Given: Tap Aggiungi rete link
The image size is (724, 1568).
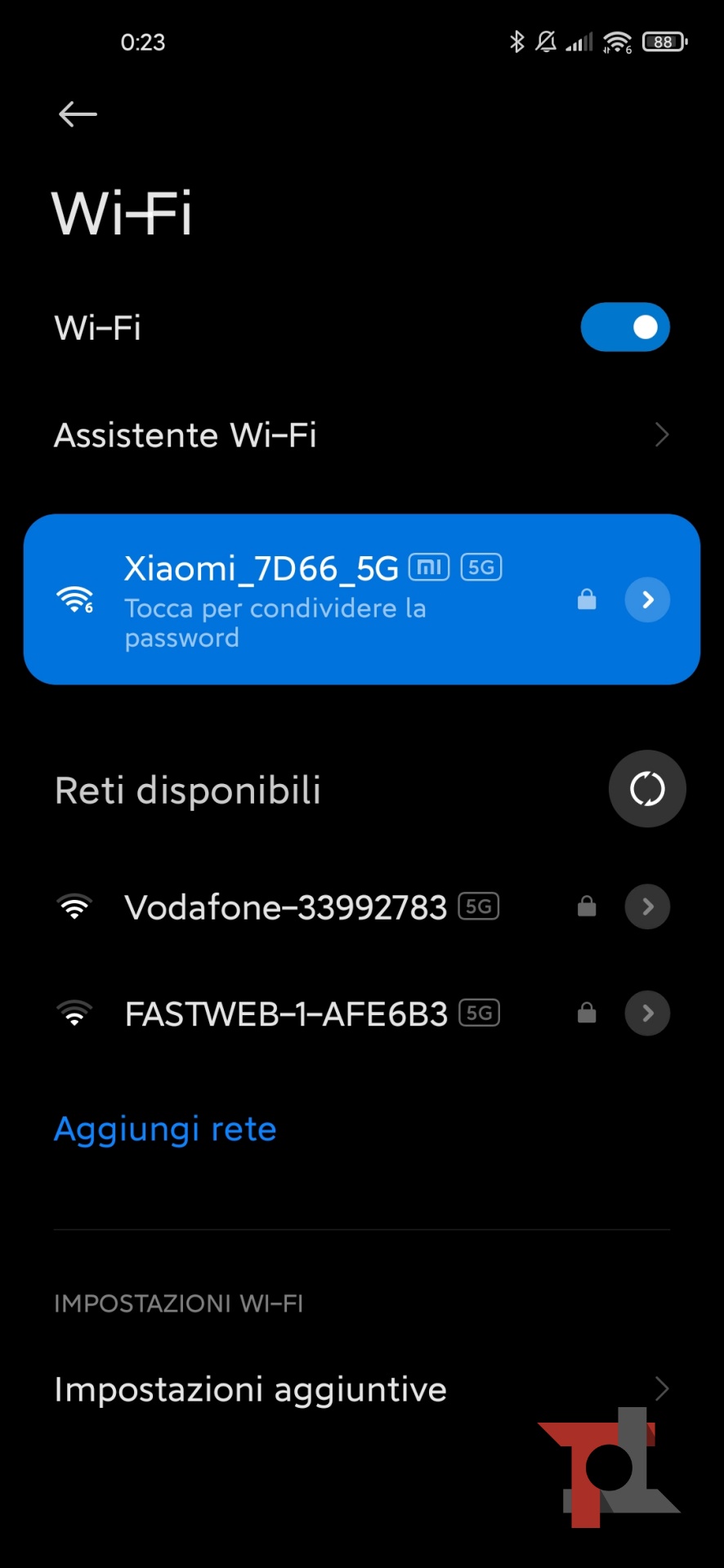Looking at the screenshot, I should 166,1129.
